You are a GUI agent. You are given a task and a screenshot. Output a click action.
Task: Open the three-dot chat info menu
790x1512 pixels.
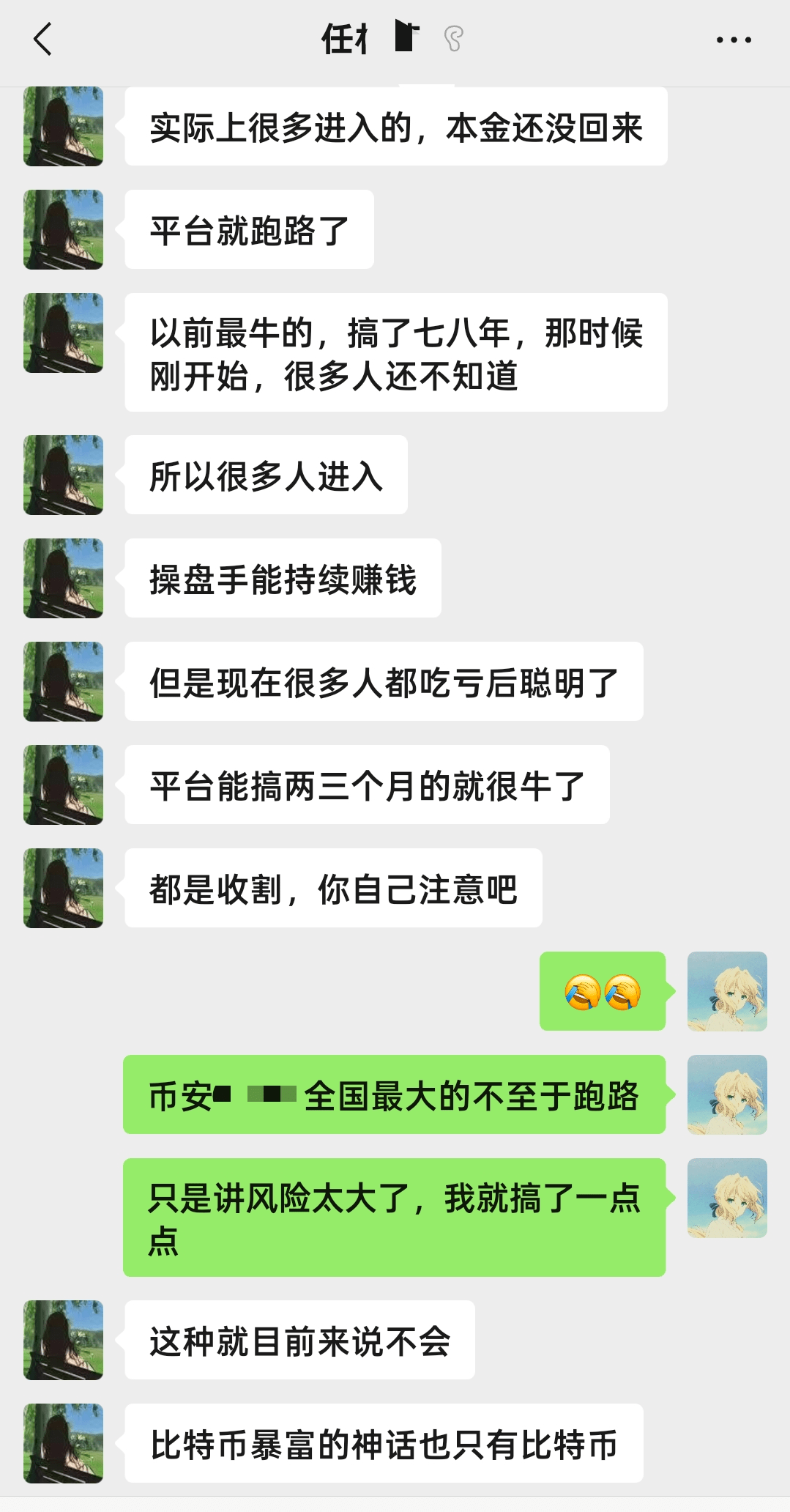click(x=734, y=40)
